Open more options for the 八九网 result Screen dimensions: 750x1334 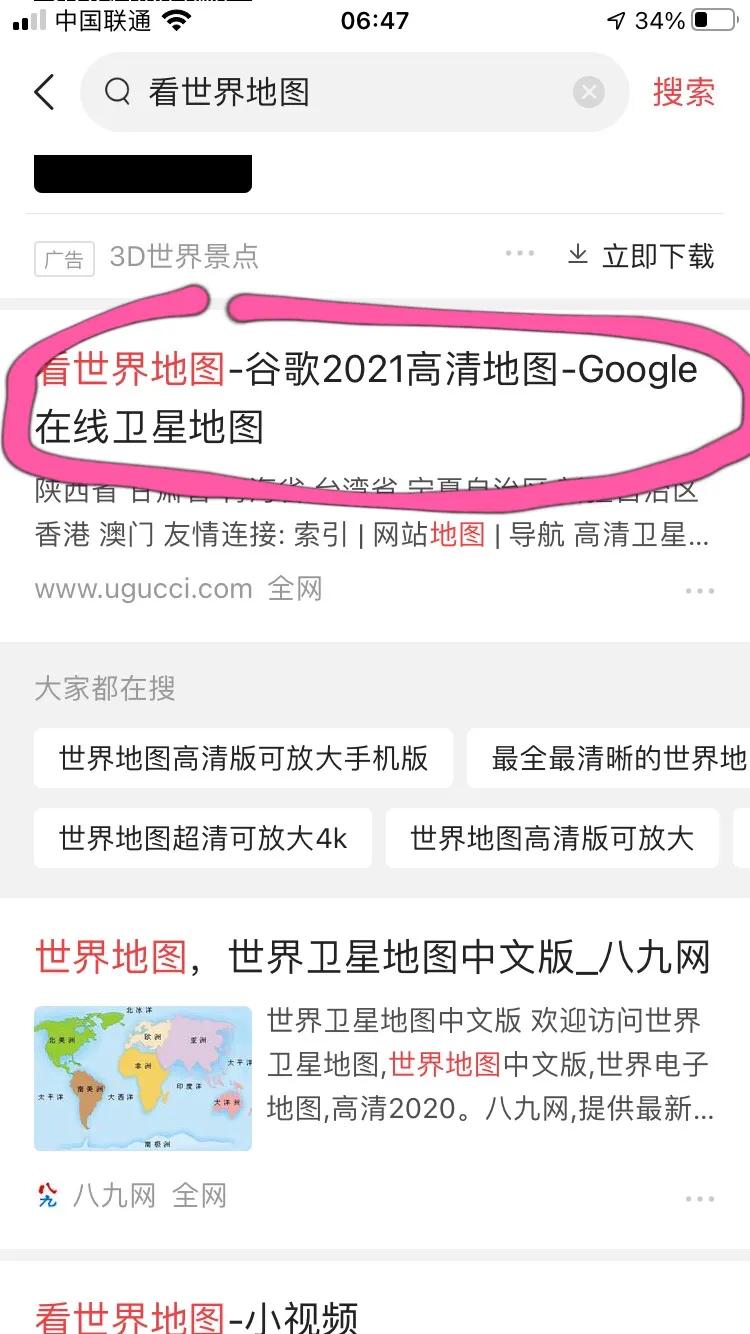[x=699, y=1197]
